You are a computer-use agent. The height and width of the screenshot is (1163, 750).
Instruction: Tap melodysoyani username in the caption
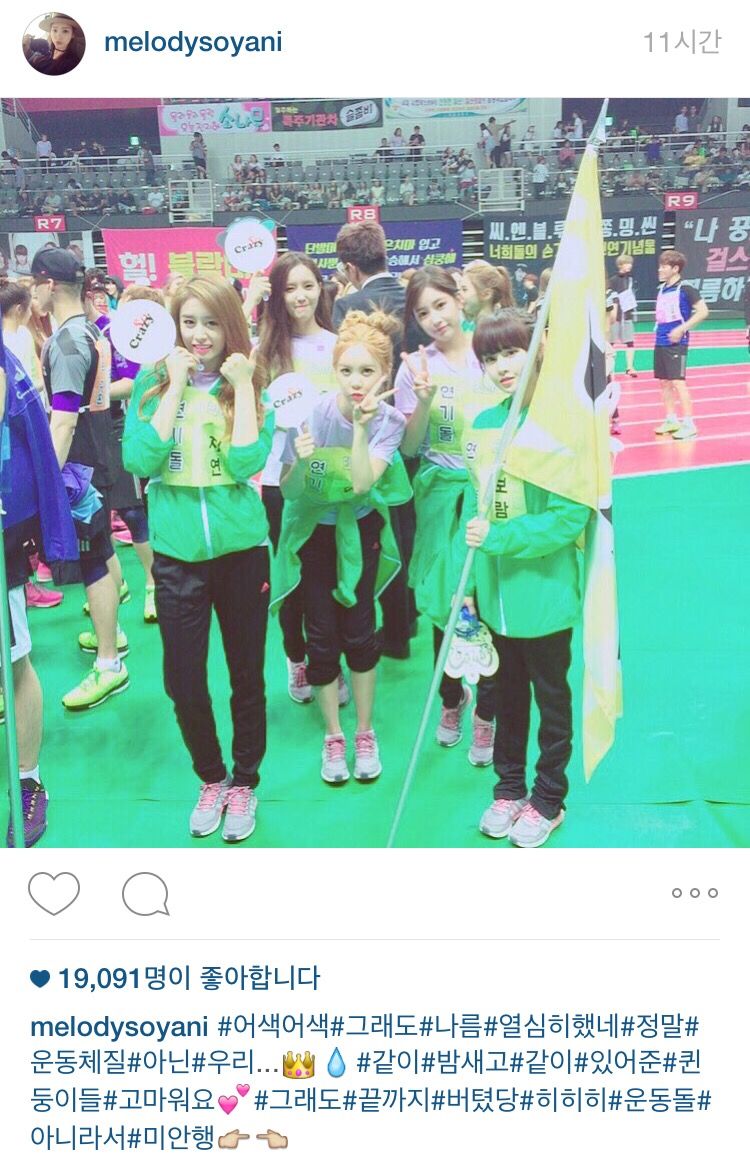(x=119, y=1027)
